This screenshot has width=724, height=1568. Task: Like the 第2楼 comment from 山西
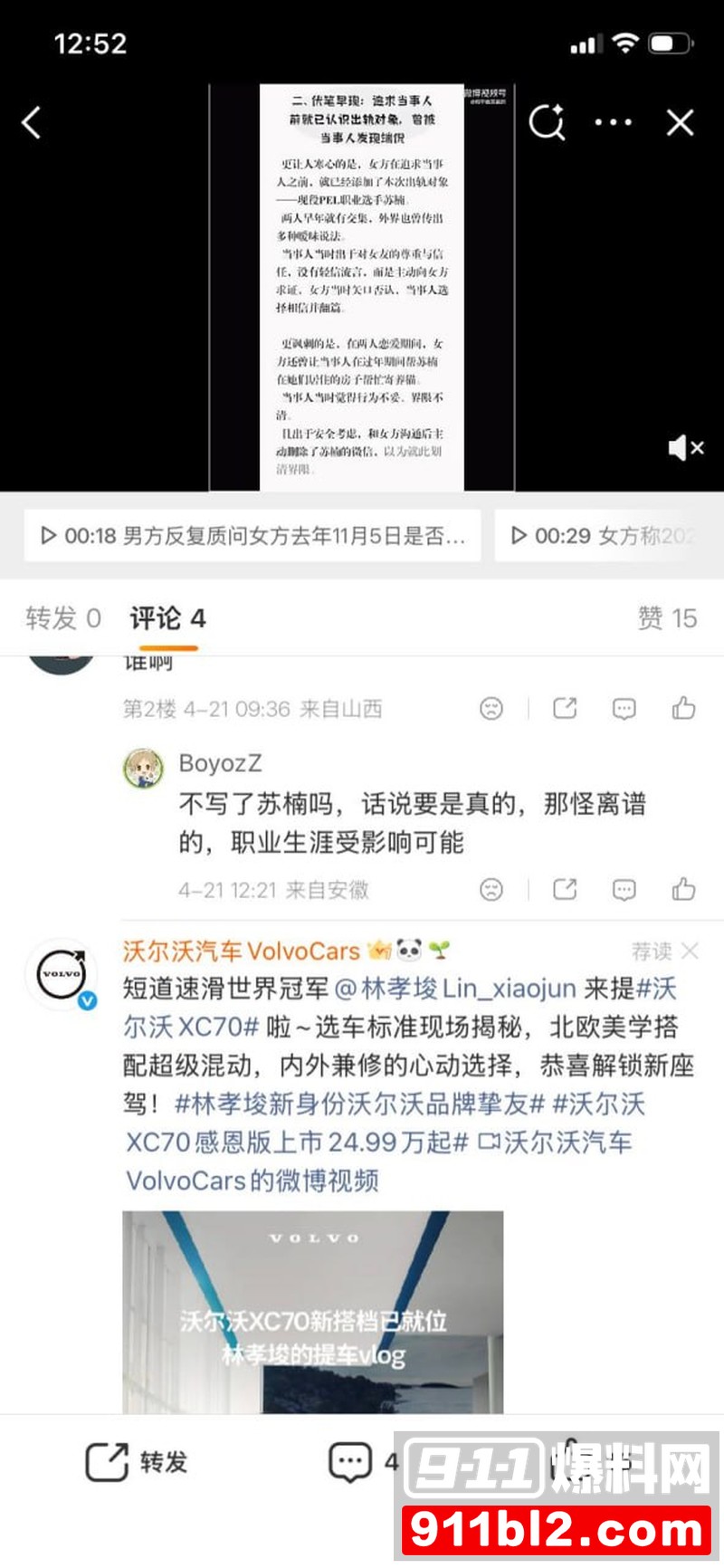[683, 709]
